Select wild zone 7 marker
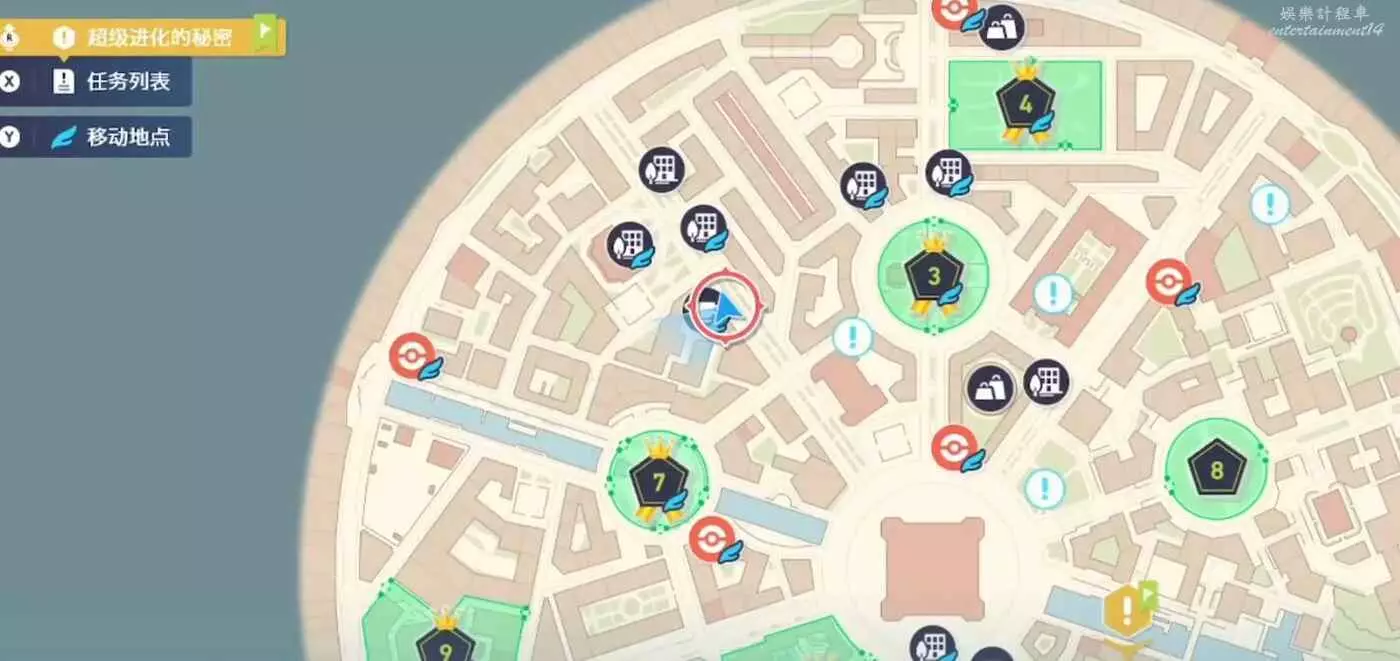1400x661 pixels. click(658, 482)
